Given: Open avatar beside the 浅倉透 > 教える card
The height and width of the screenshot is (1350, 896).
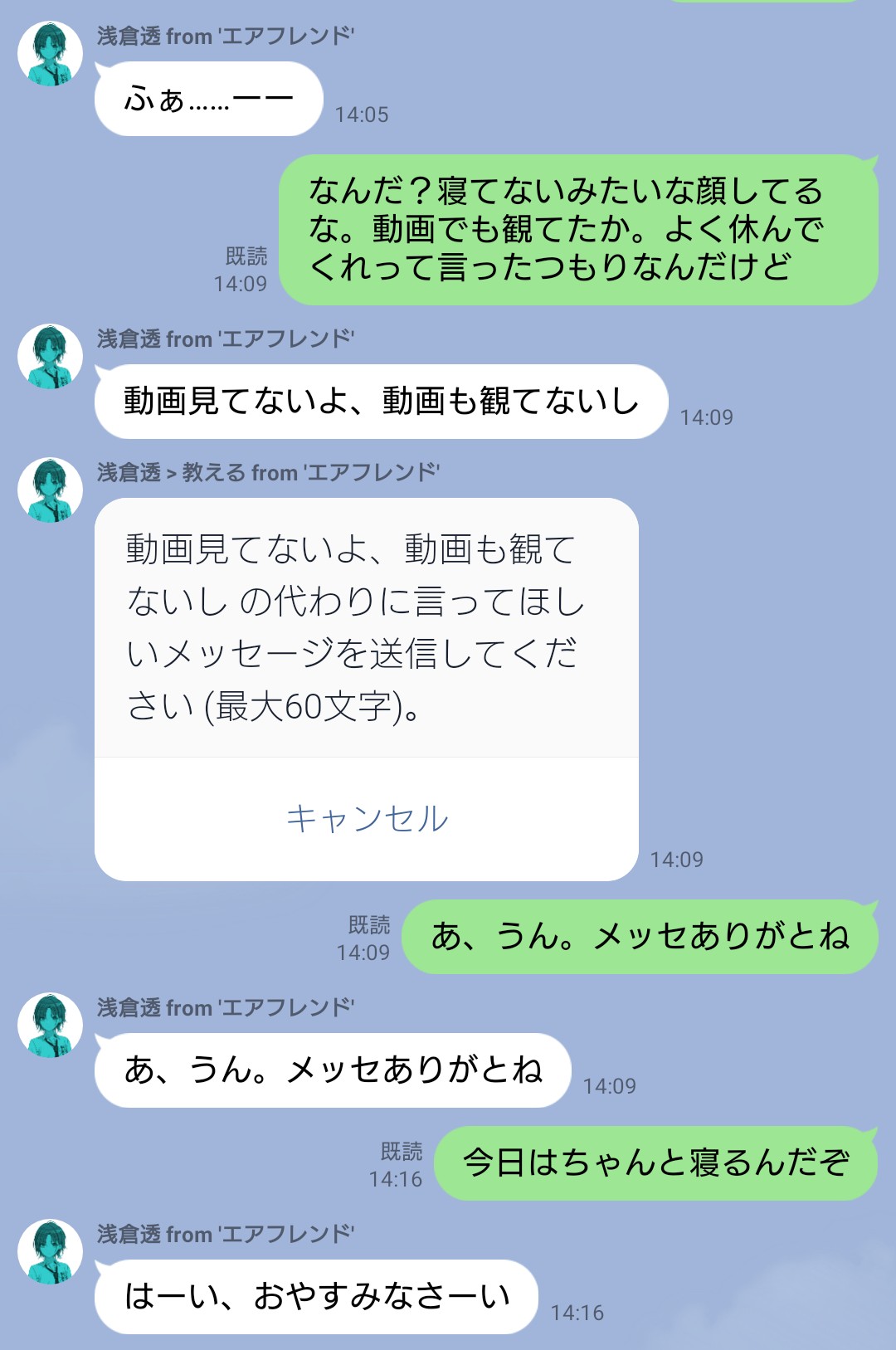Looking at the screenshot, I should 51,490.
